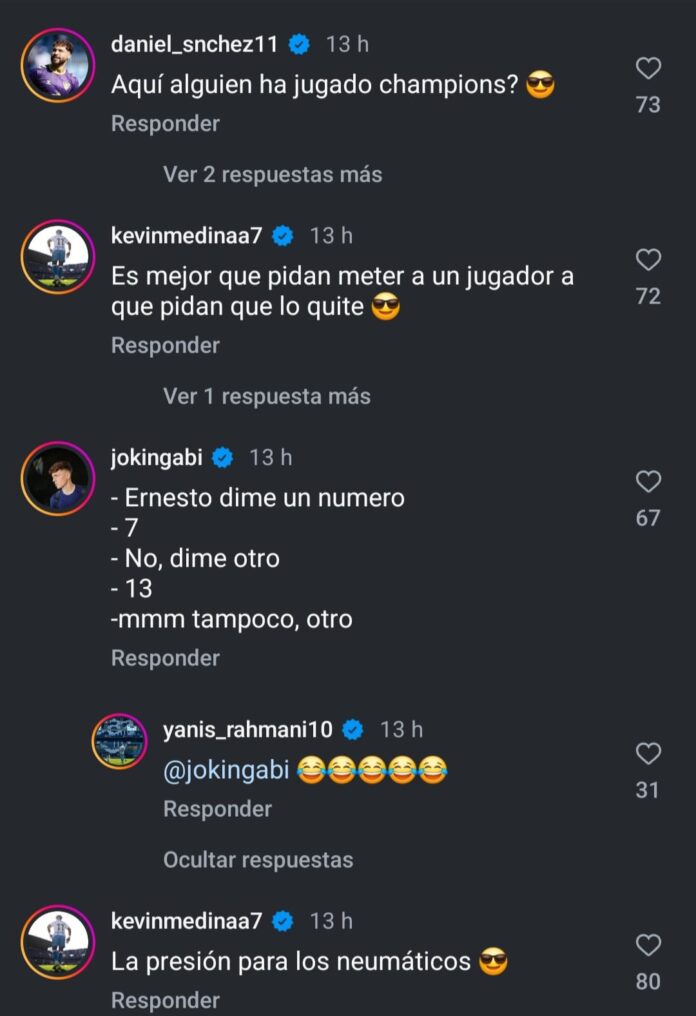The height and width of the screenshot is (1016, 696).
Task: Reply to kevinmedinaa7's jugador comment
Action: click(165, 346)
